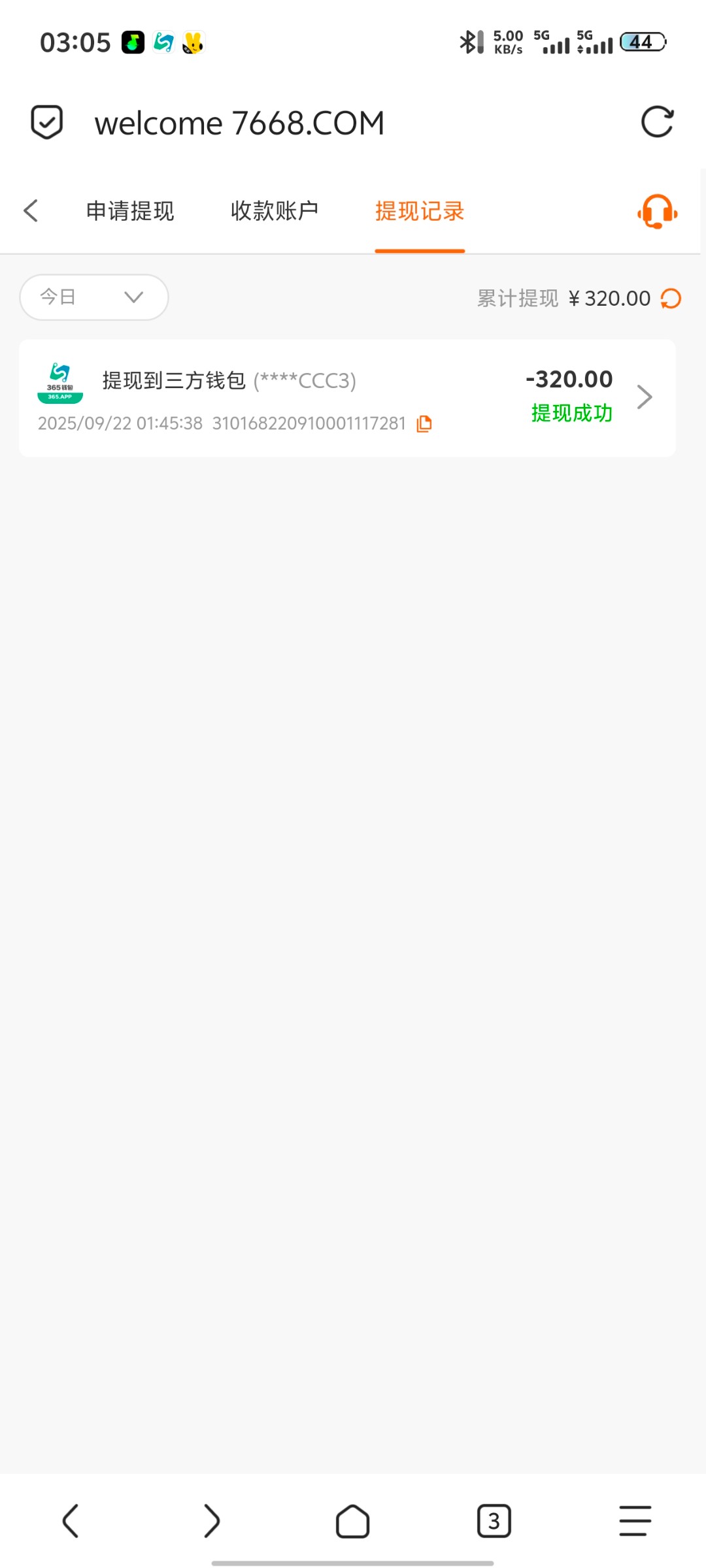Expand the 今日 date filter dropdown
This screenshot has width=706, height=1568.
(94, 297)
